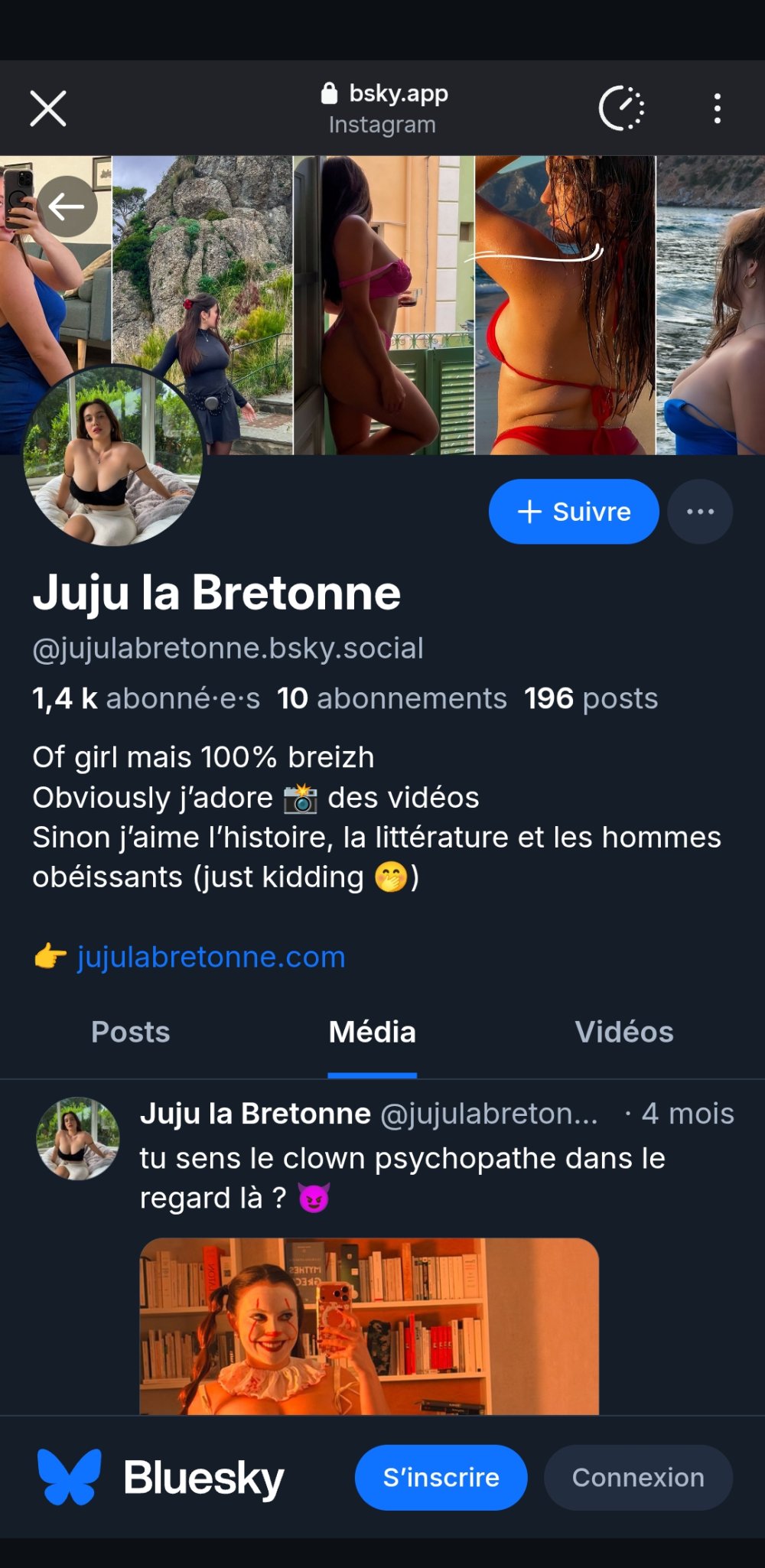This screenshot has width=765, height=1568.
Task: Open the jujulabretonne.com link
Action: (211, 957)
